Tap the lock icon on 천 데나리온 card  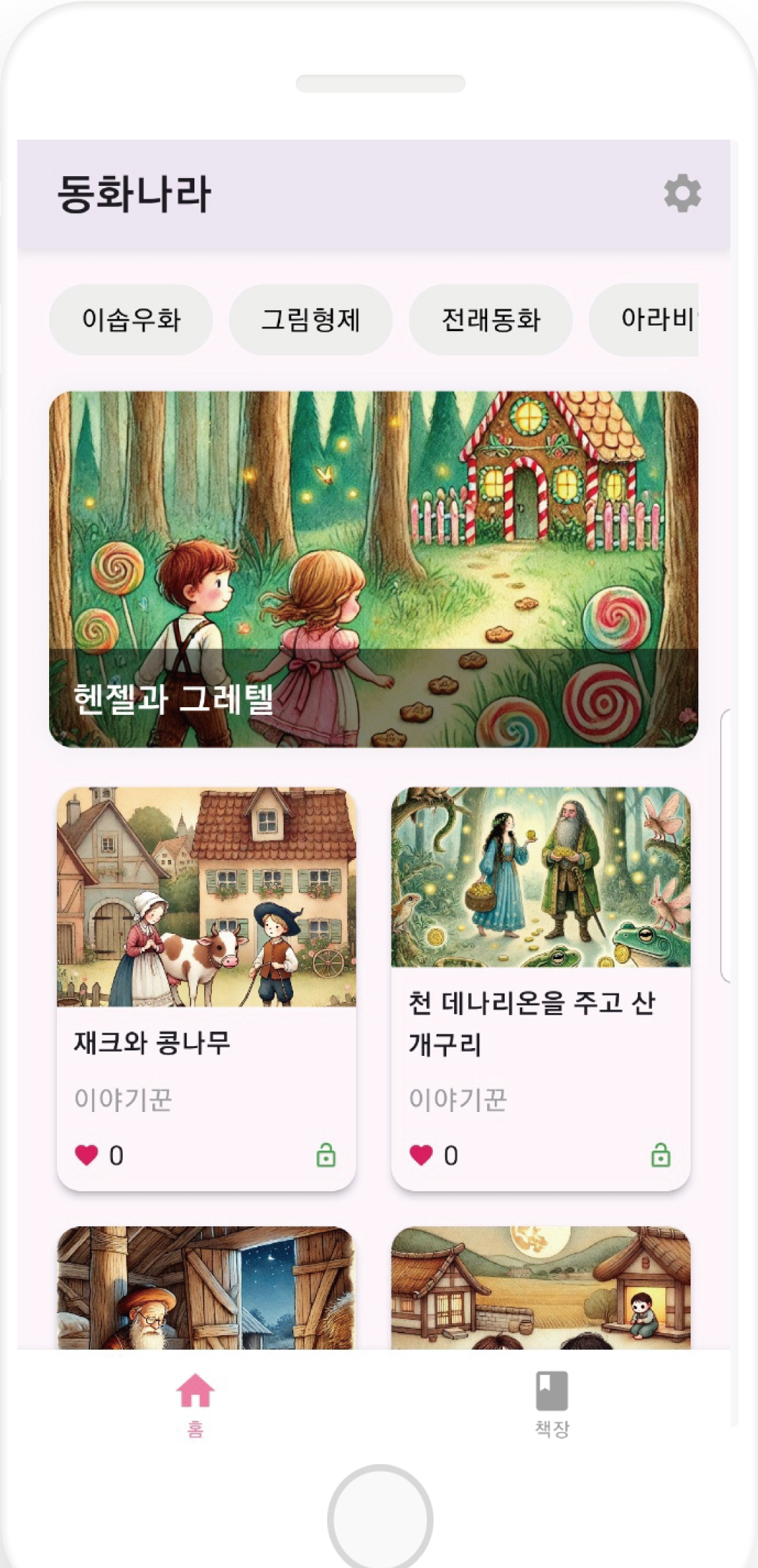point(660,1155)
